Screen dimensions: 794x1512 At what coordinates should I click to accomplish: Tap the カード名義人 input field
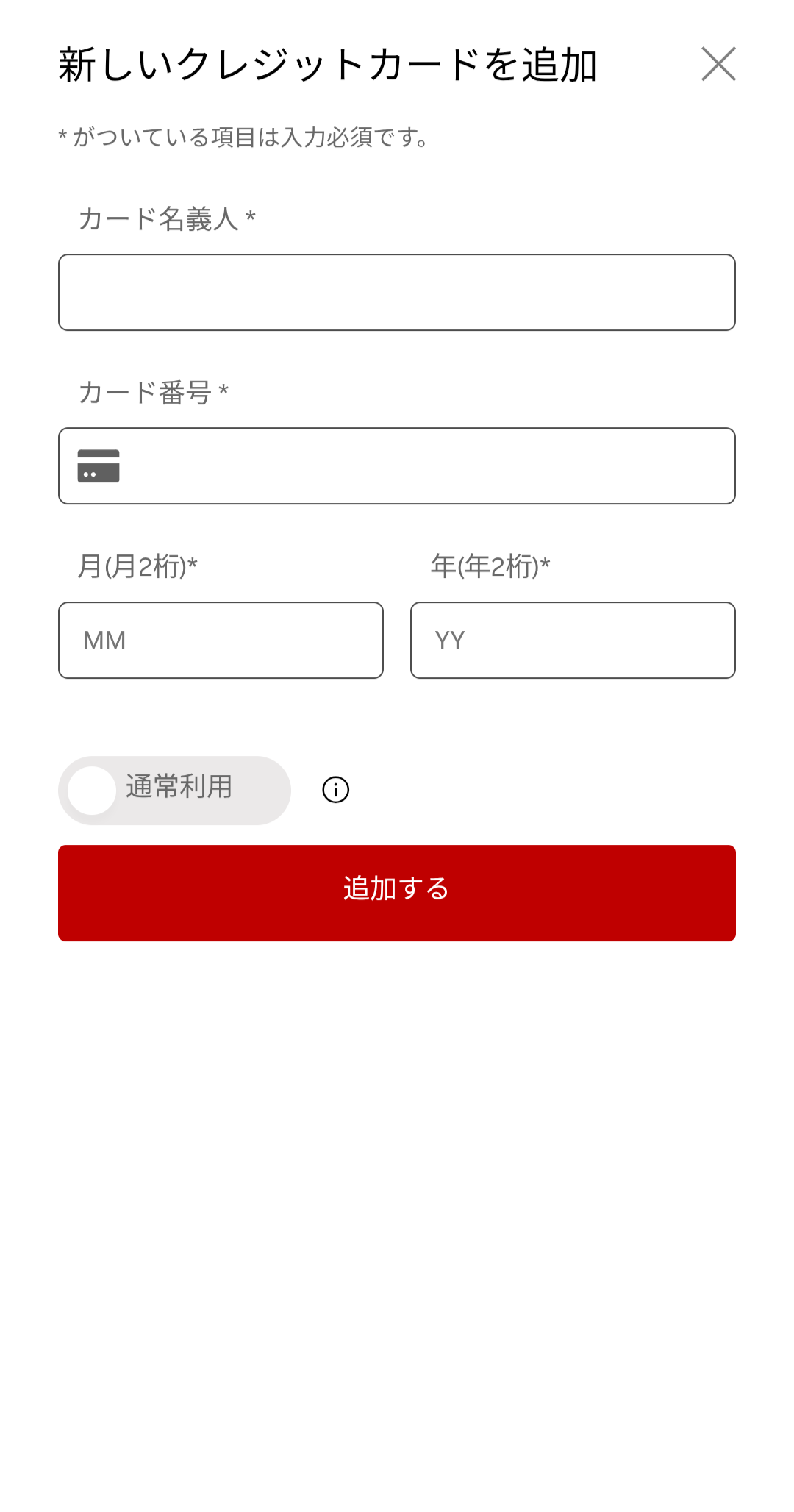tap(397, 293)
